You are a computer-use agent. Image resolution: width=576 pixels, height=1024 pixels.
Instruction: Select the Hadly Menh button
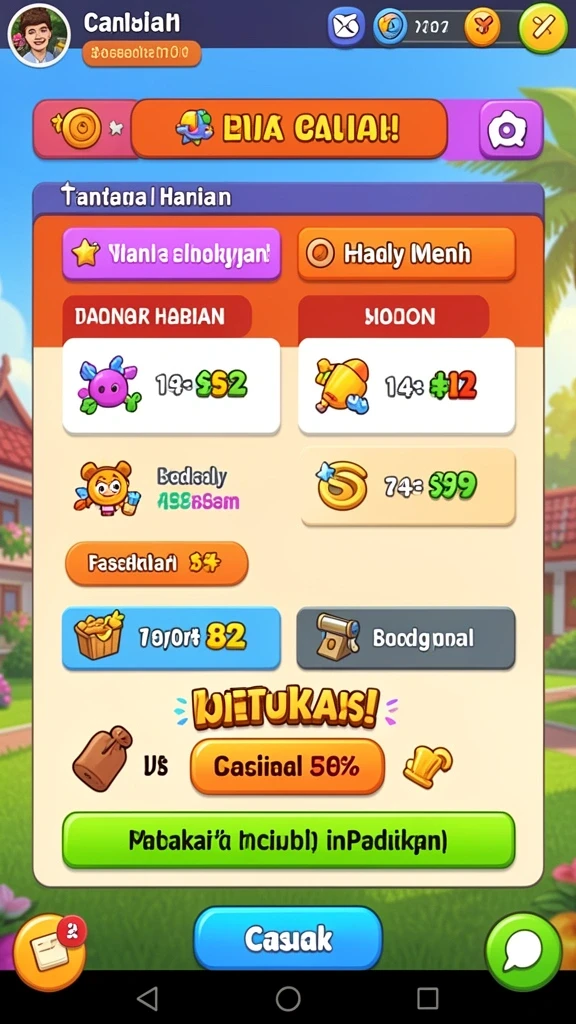406,253
